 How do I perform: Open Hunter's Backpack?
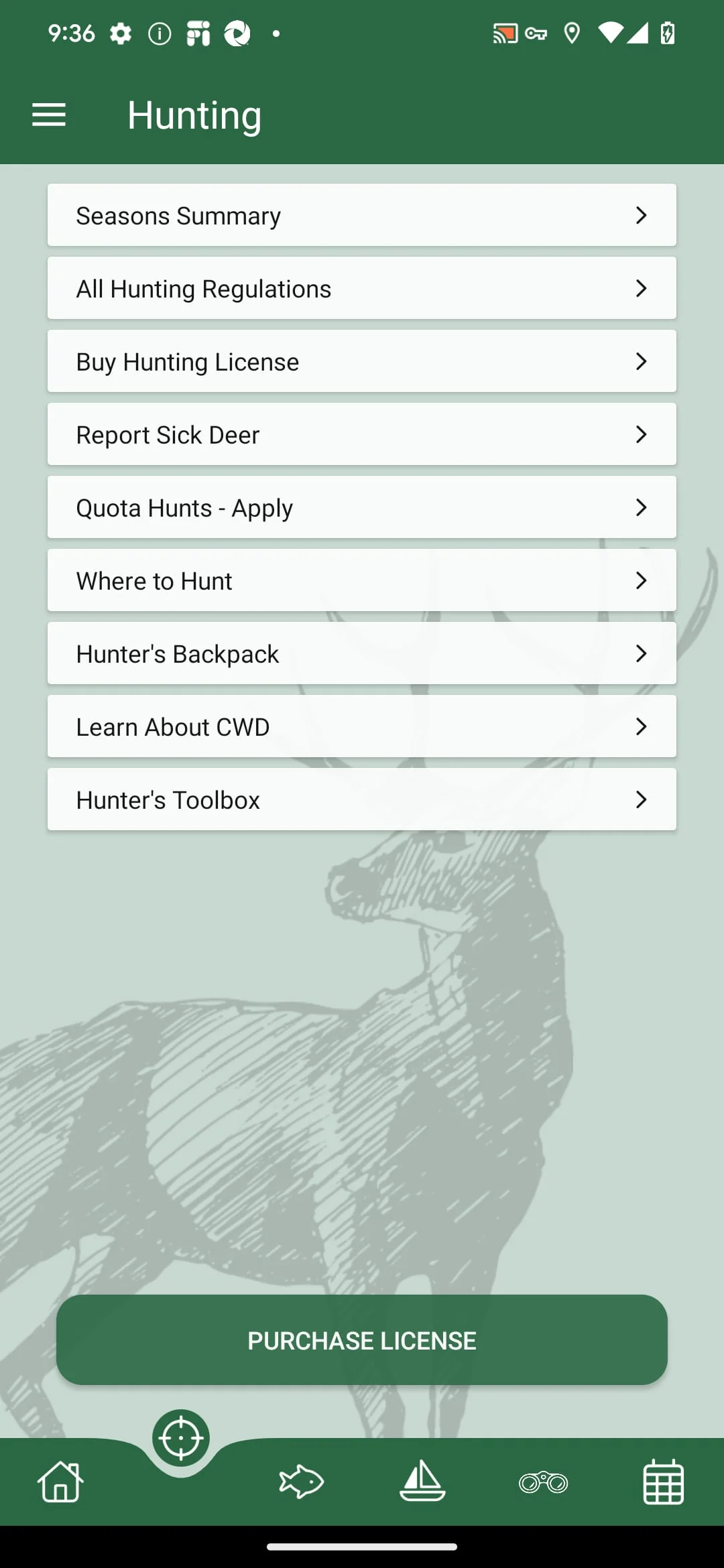pos(362,653)
